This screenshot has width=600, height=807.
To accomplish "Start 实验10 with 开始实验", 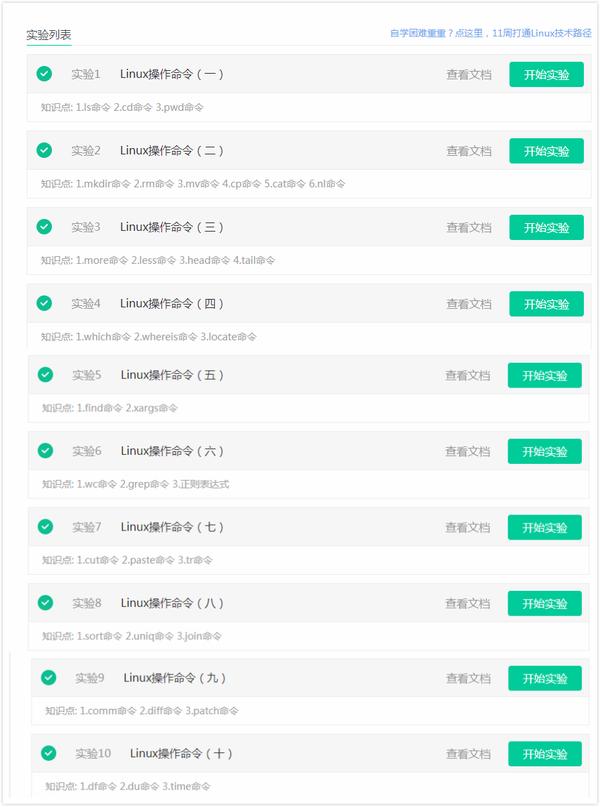I will [x=545, y=754].
